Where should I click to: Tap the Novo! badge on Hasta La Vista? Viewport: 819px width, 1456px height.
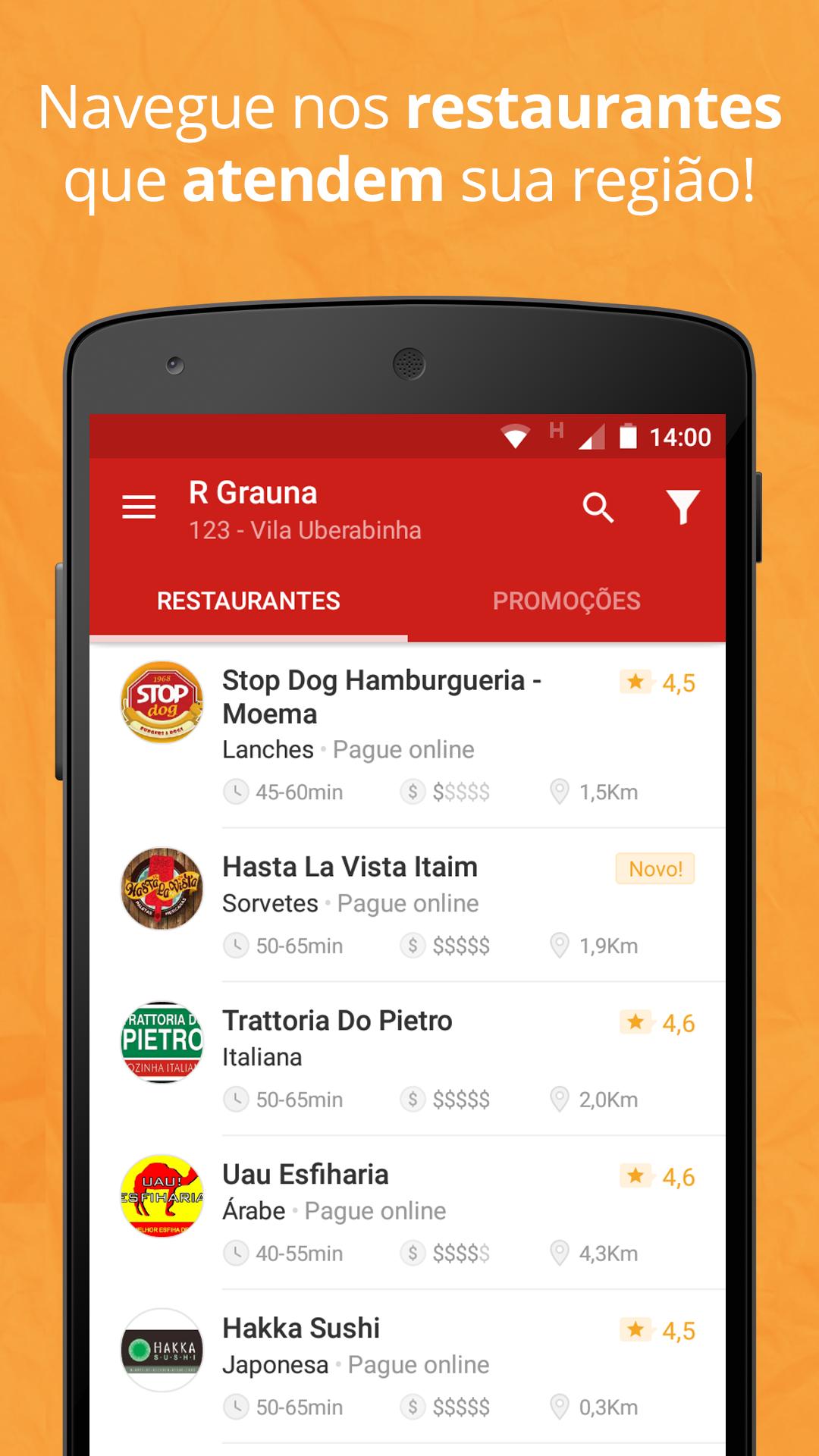coord(654,869)
